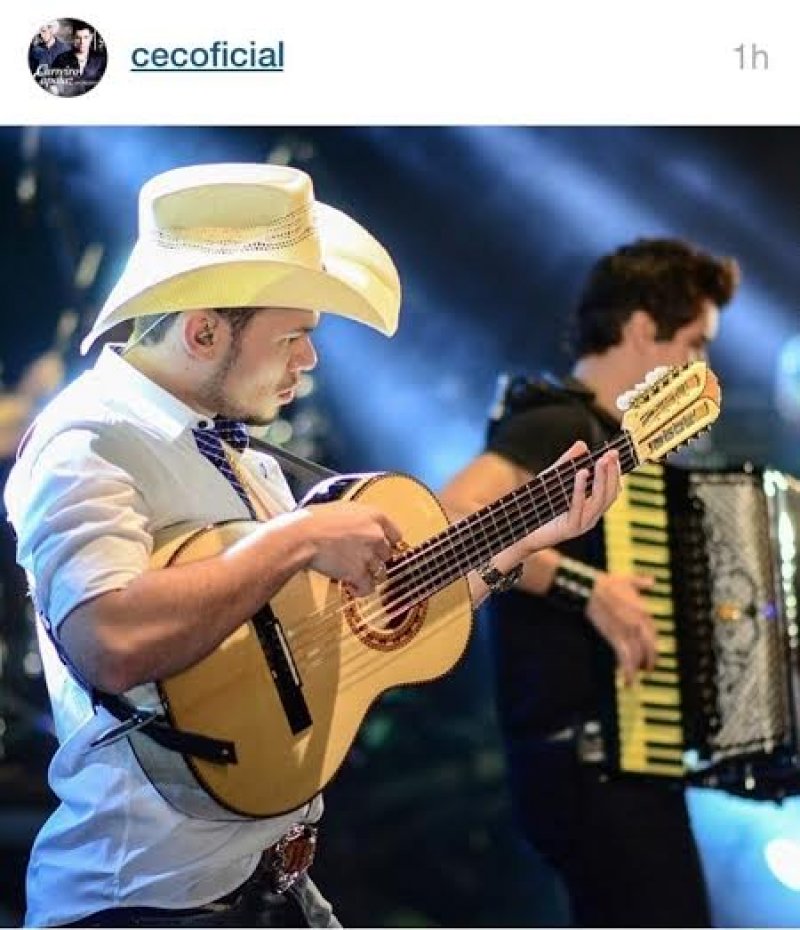800x930 pixels.
Task: Open the cecoficial username link
Action: coord(207,56)
